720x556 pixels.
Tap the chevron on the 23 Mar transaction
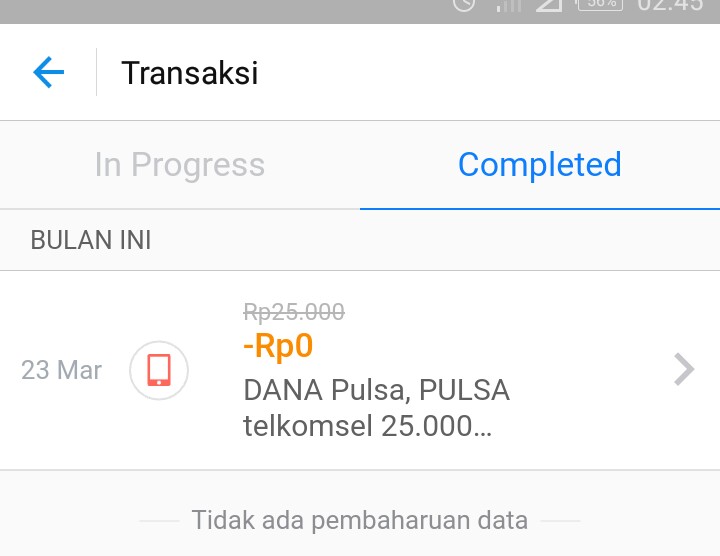(x=684, y=369)
